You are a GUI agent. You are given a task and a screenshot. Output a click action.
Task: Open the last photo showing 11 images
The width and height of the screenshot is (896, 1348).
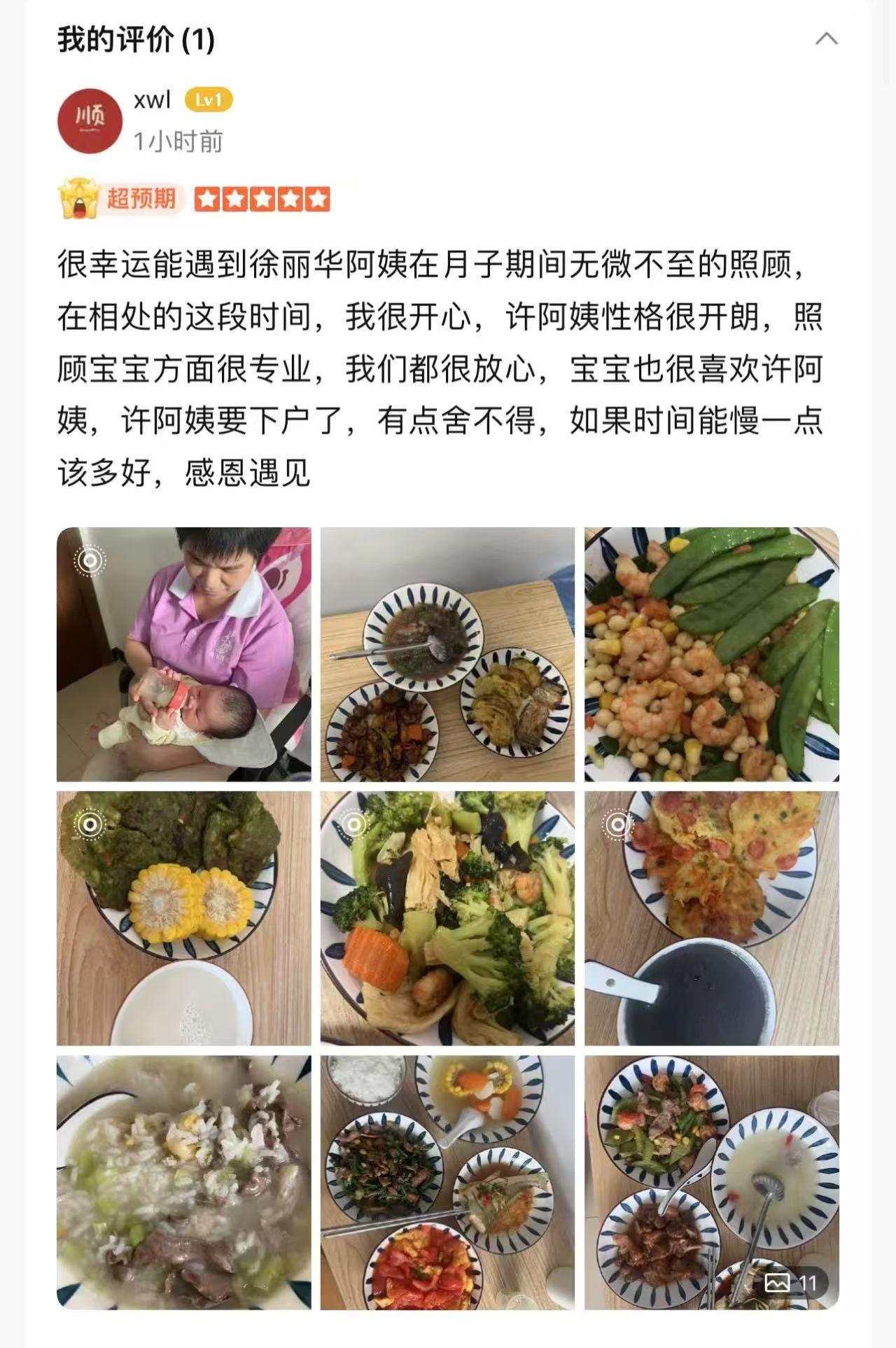(711, 1182)
